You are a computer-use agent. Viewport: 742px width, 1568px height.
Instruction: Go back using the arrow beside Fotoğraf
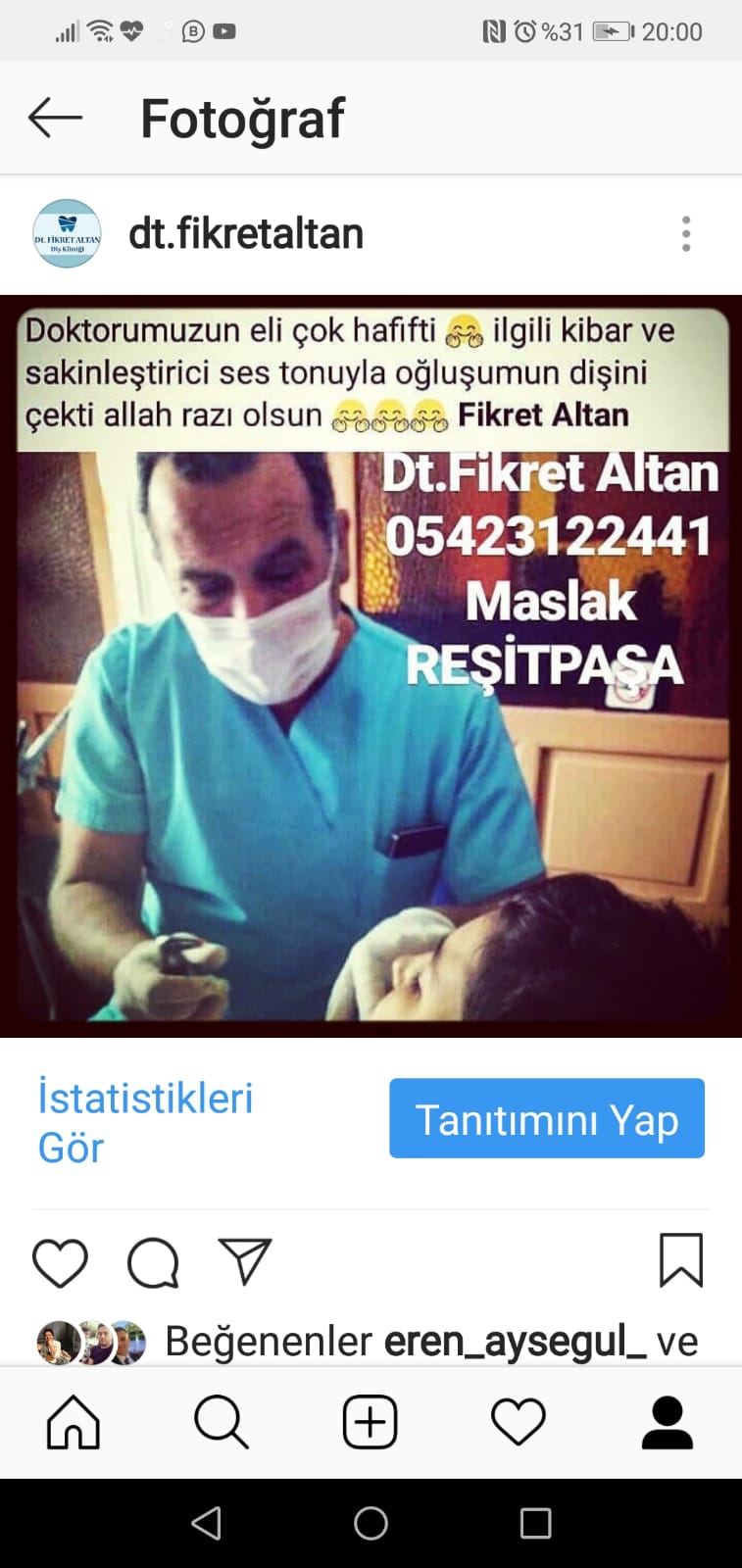pyautogui.click(x=55, y=118)
